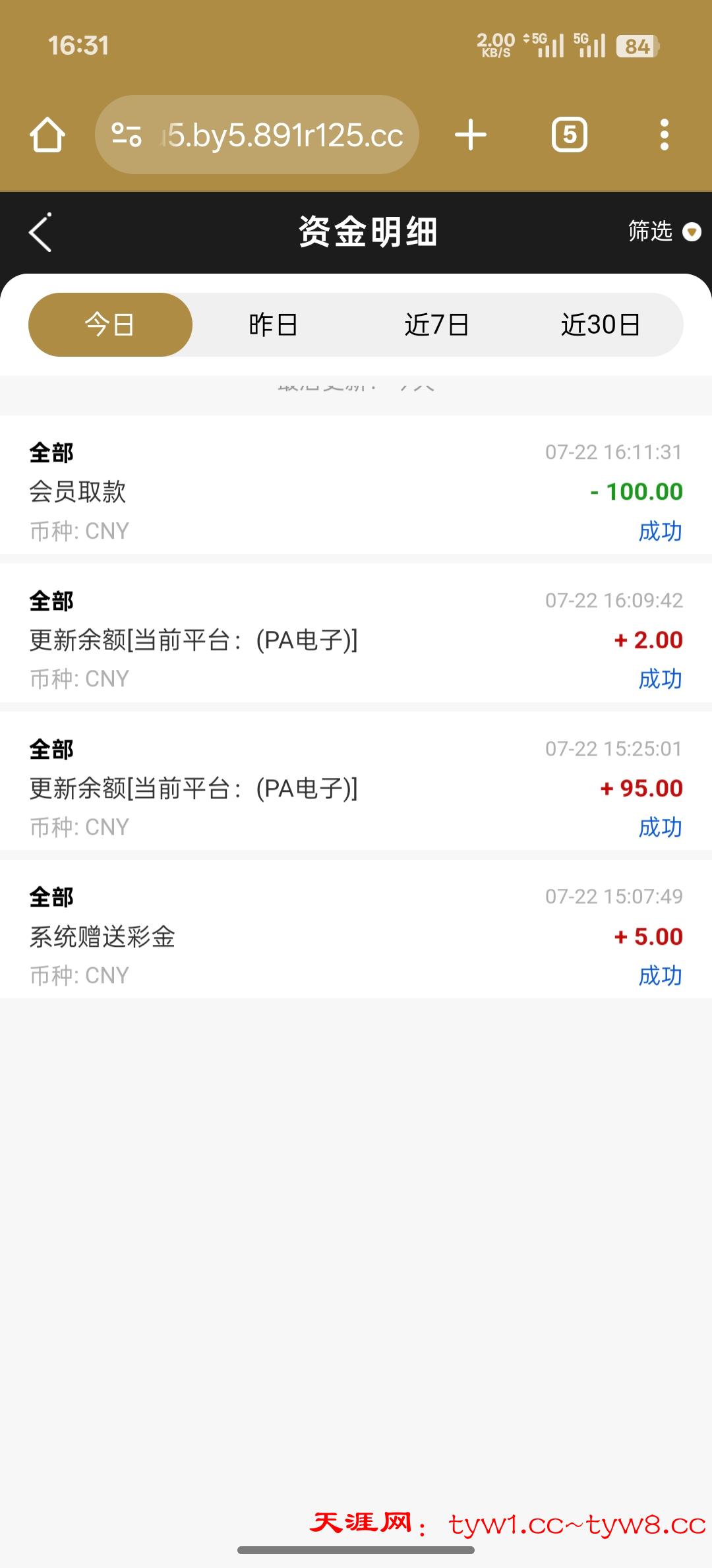Open the browser tab switcher
Viewport: 712px width, 1568px height.
point(570,135)
